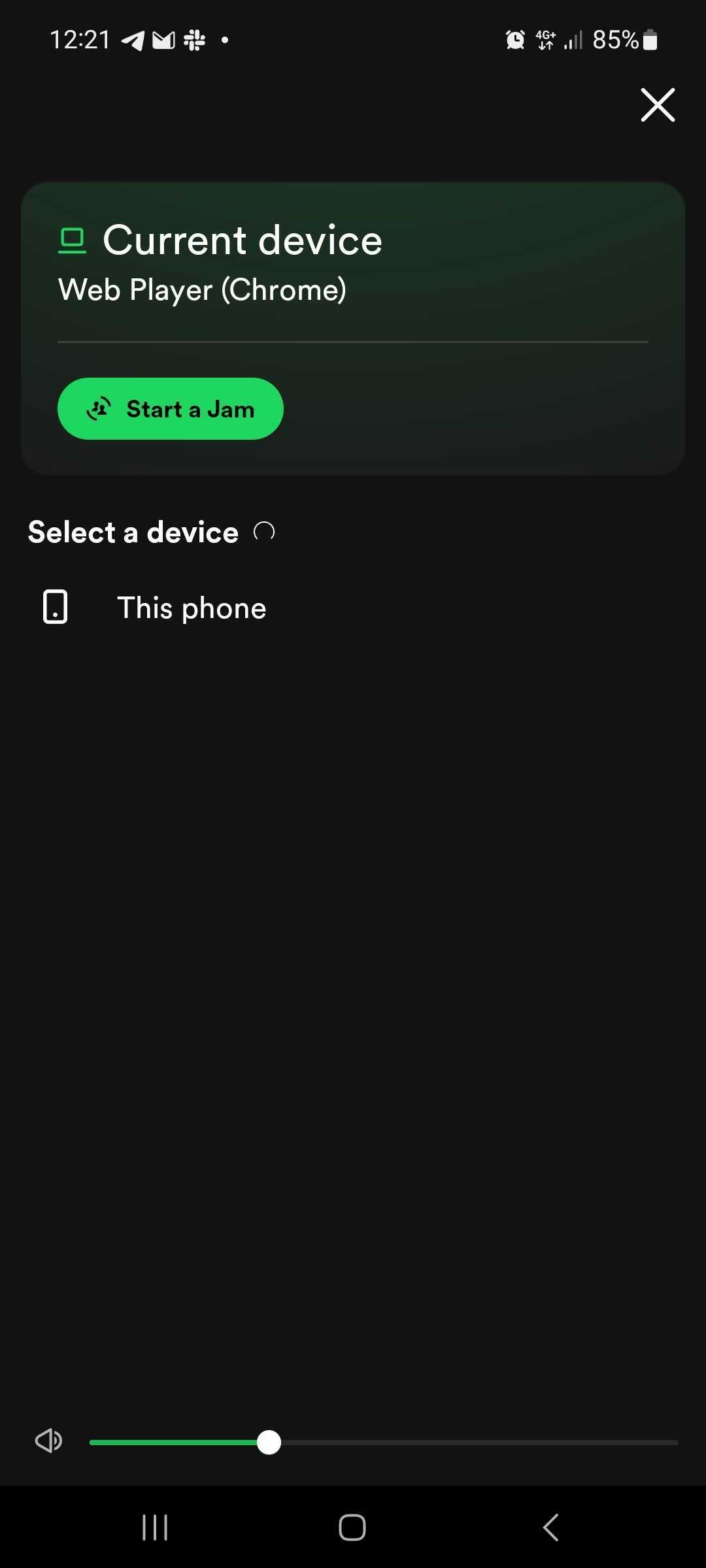Click the Web Player (Chrome) device label
Screen dimensions: 706x1568
point(203,288)
